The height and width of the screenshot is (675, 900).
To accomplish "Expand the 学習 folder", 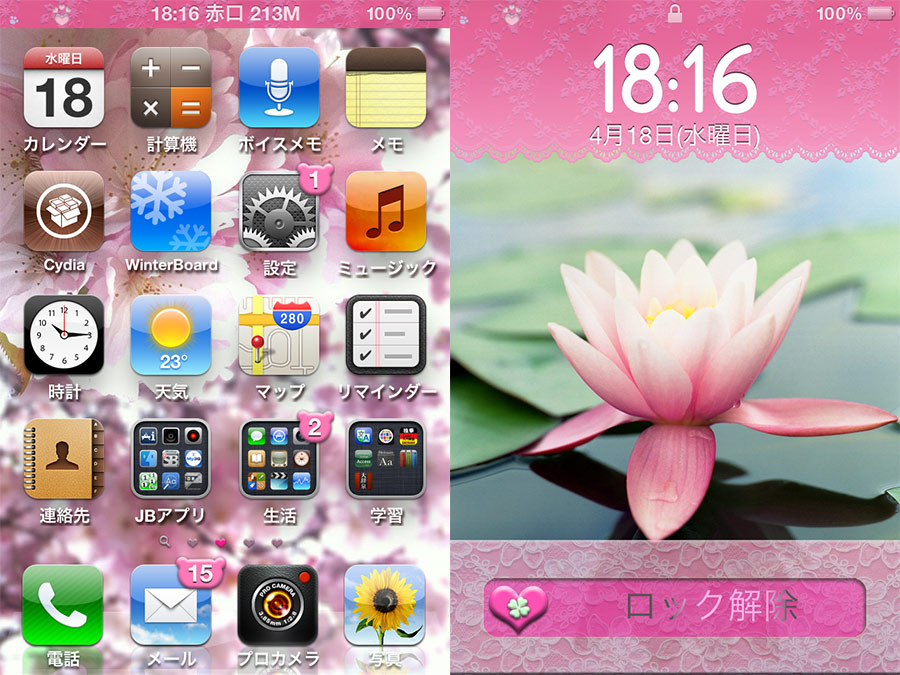I will pos(386,459).
